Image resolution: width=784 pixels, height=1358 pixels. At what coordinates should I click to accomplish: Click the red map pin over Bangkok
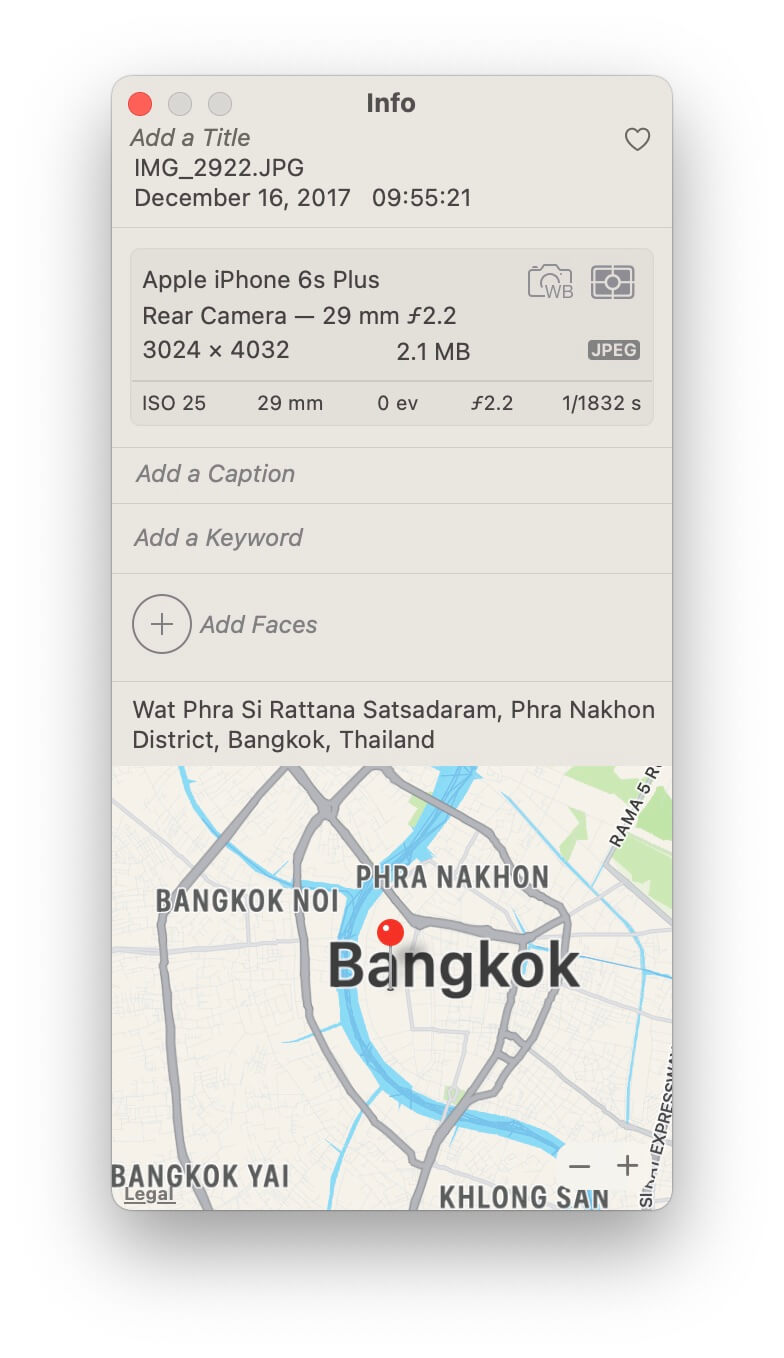pos(390,933)
